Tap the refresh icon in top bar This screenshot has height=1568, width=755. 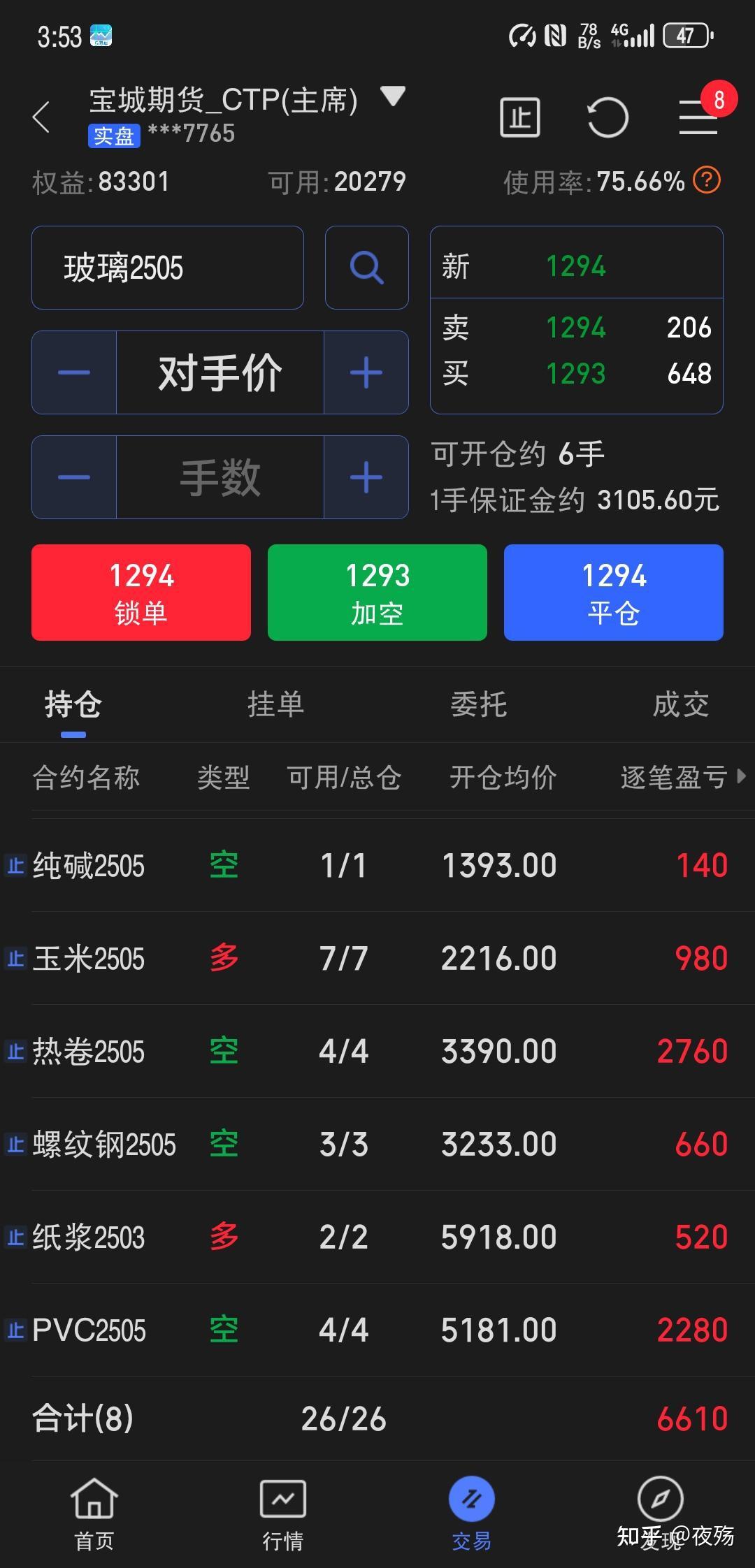[607, 117]
